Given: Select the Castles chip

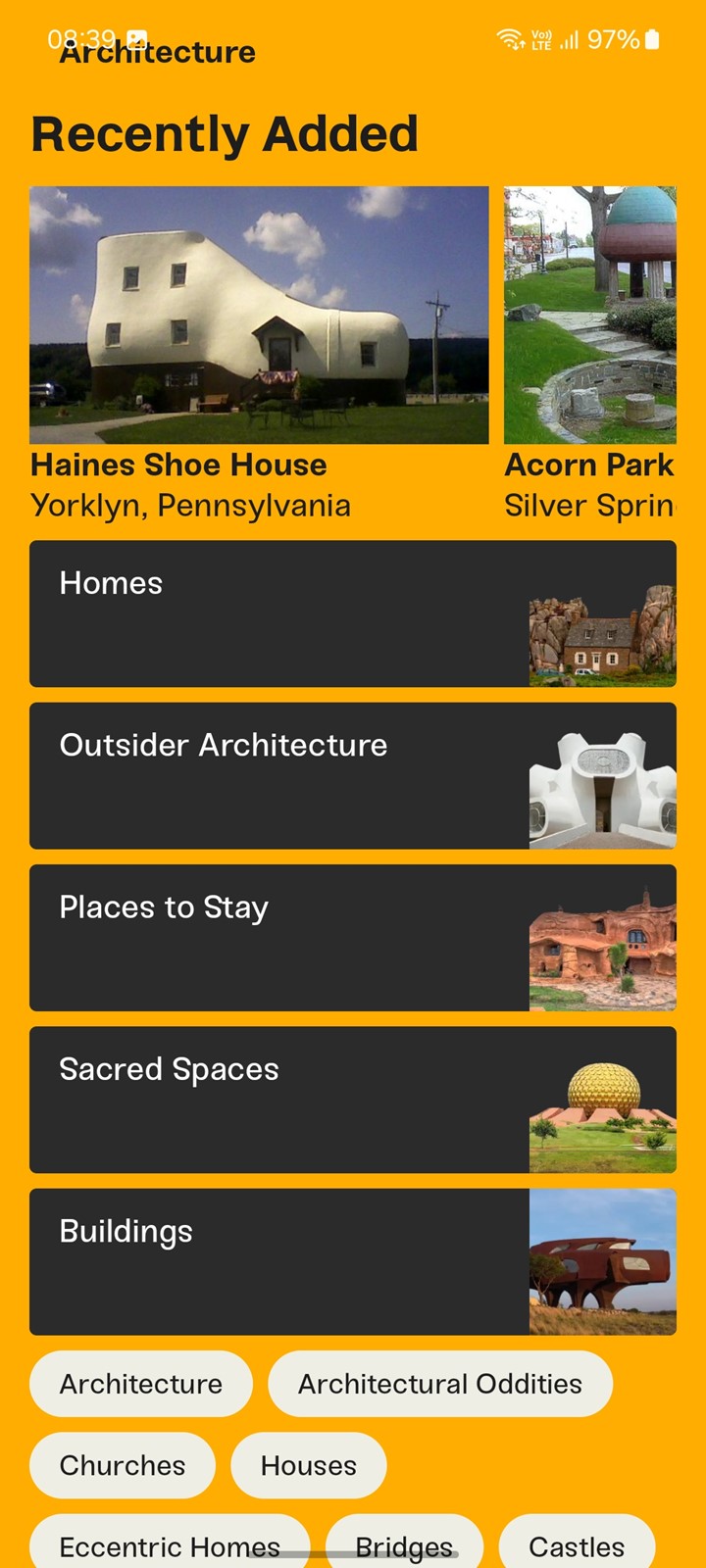Looking at the screenshot, I should (577, 1543).
